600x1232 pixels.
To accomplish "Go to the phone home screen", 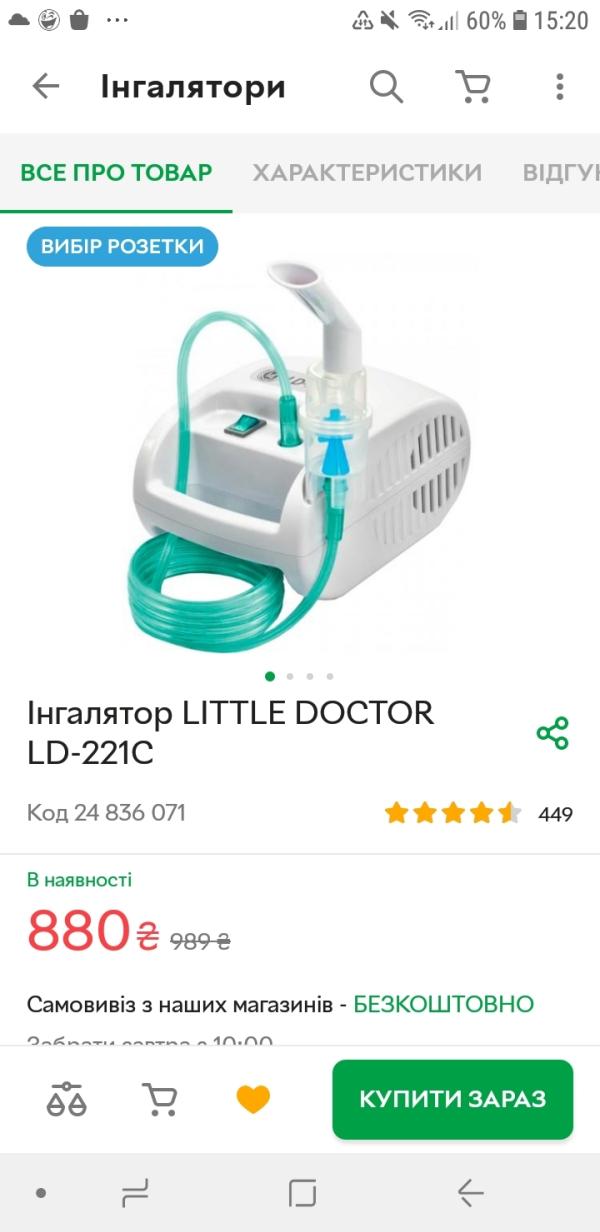I will point(302,1192).
